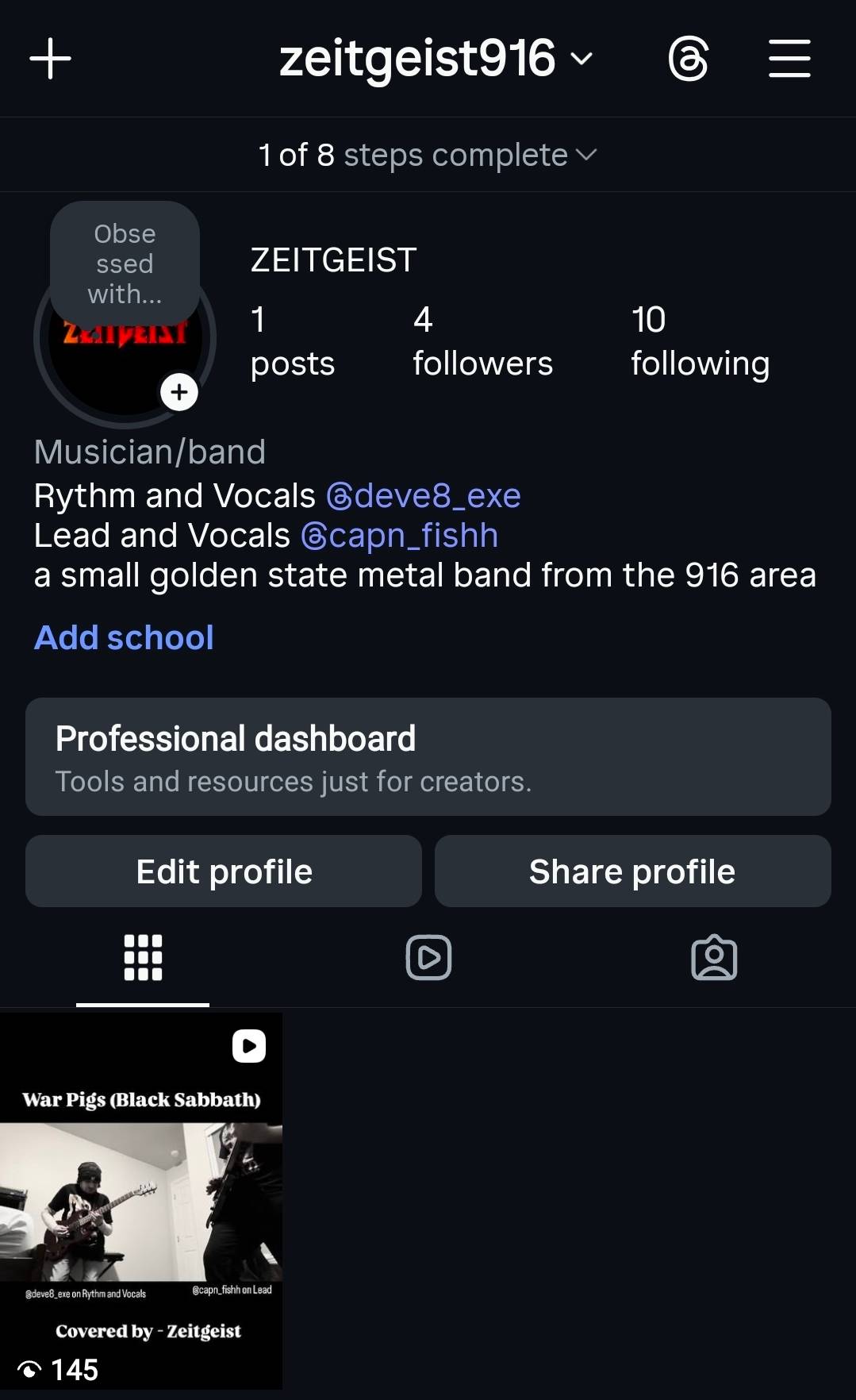This screenshot has width=856, height=1400.
Task: Tap the Add school link
Action: tap(124, 637)
